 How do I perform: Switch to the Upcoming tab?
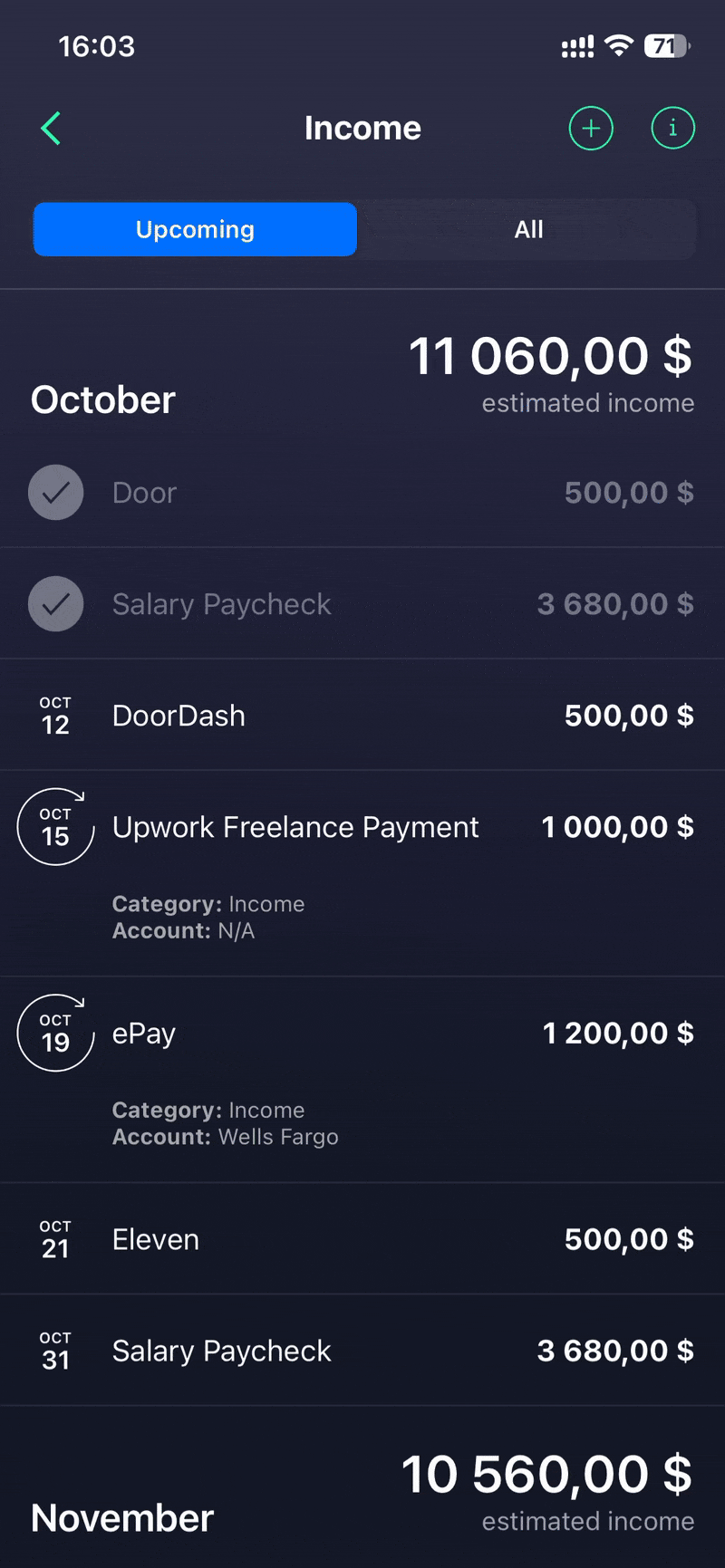click(x=195, y=229)
